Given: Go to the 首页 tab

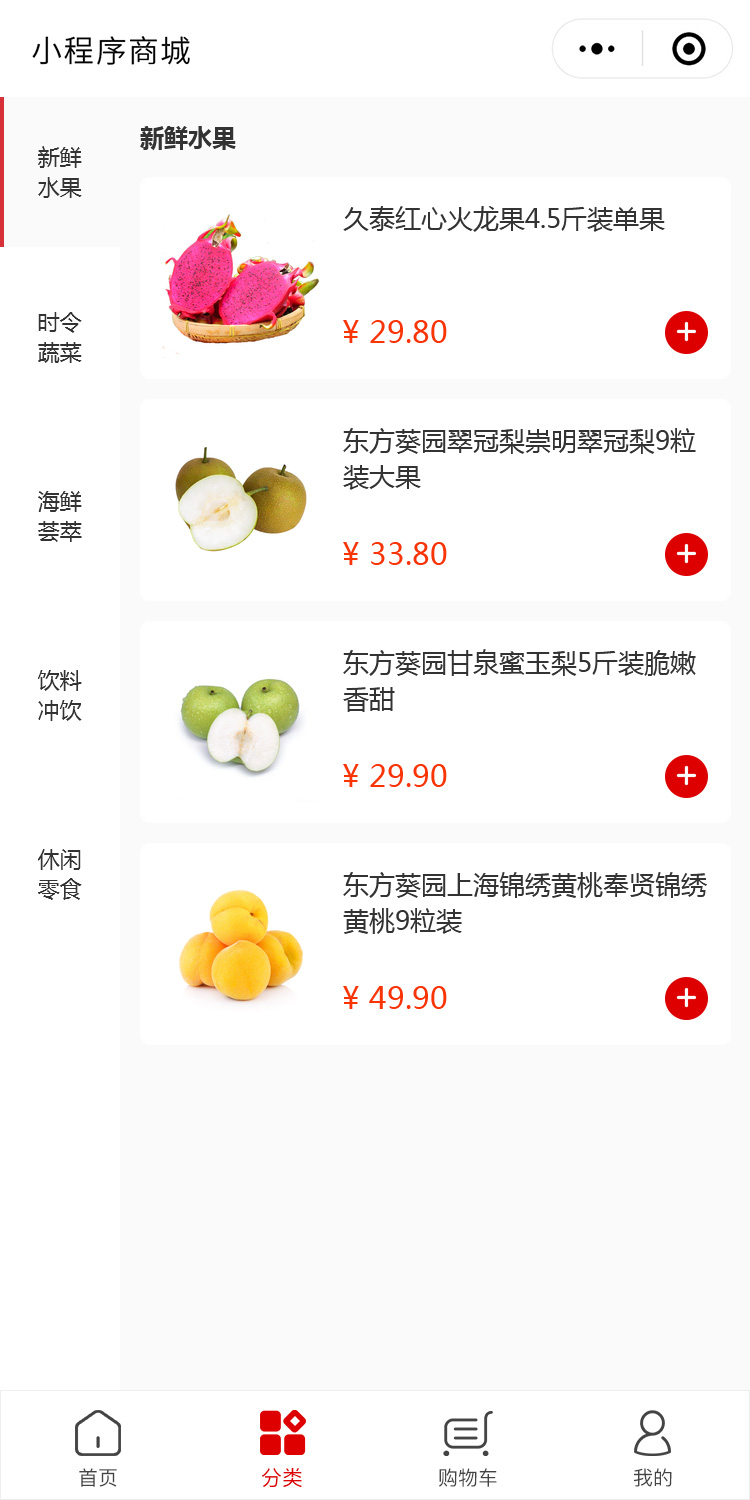Looking at the screenshot, I should click(97, 1447).
